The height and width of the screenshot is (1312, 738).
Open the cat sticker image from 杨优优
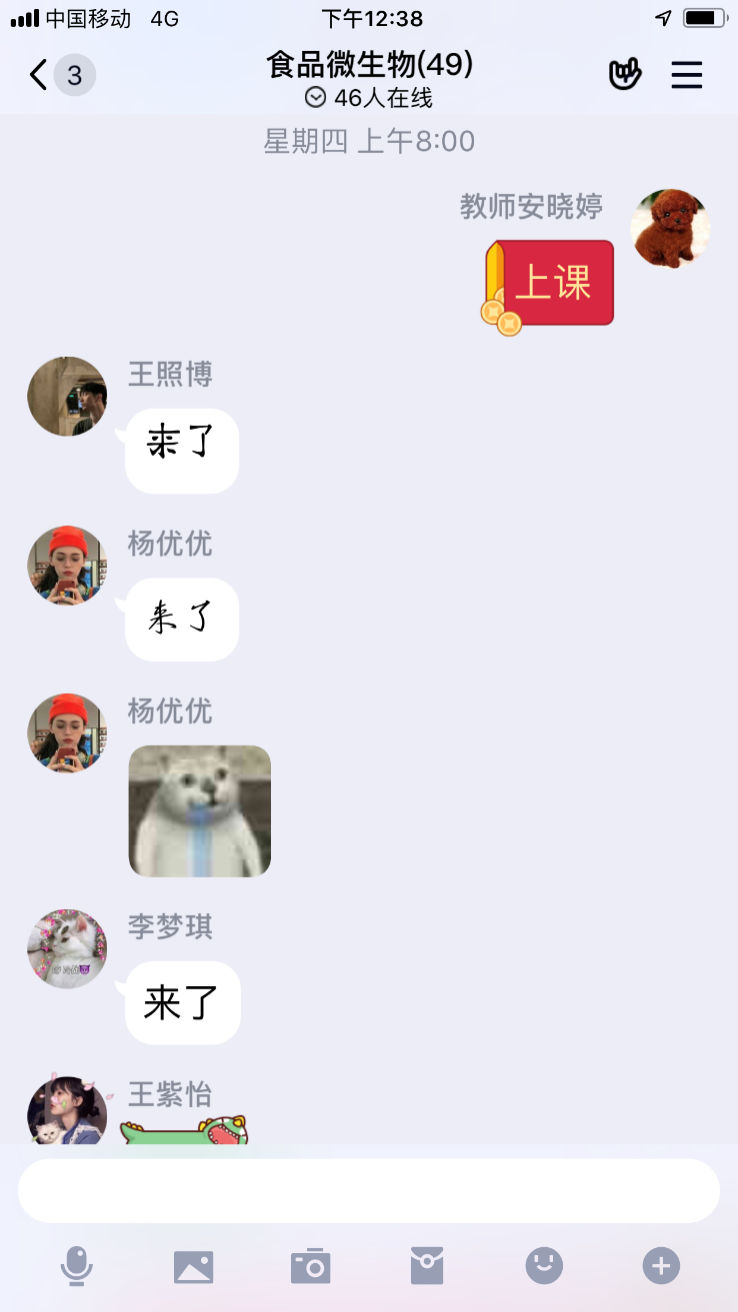click(x=200, y=811)
